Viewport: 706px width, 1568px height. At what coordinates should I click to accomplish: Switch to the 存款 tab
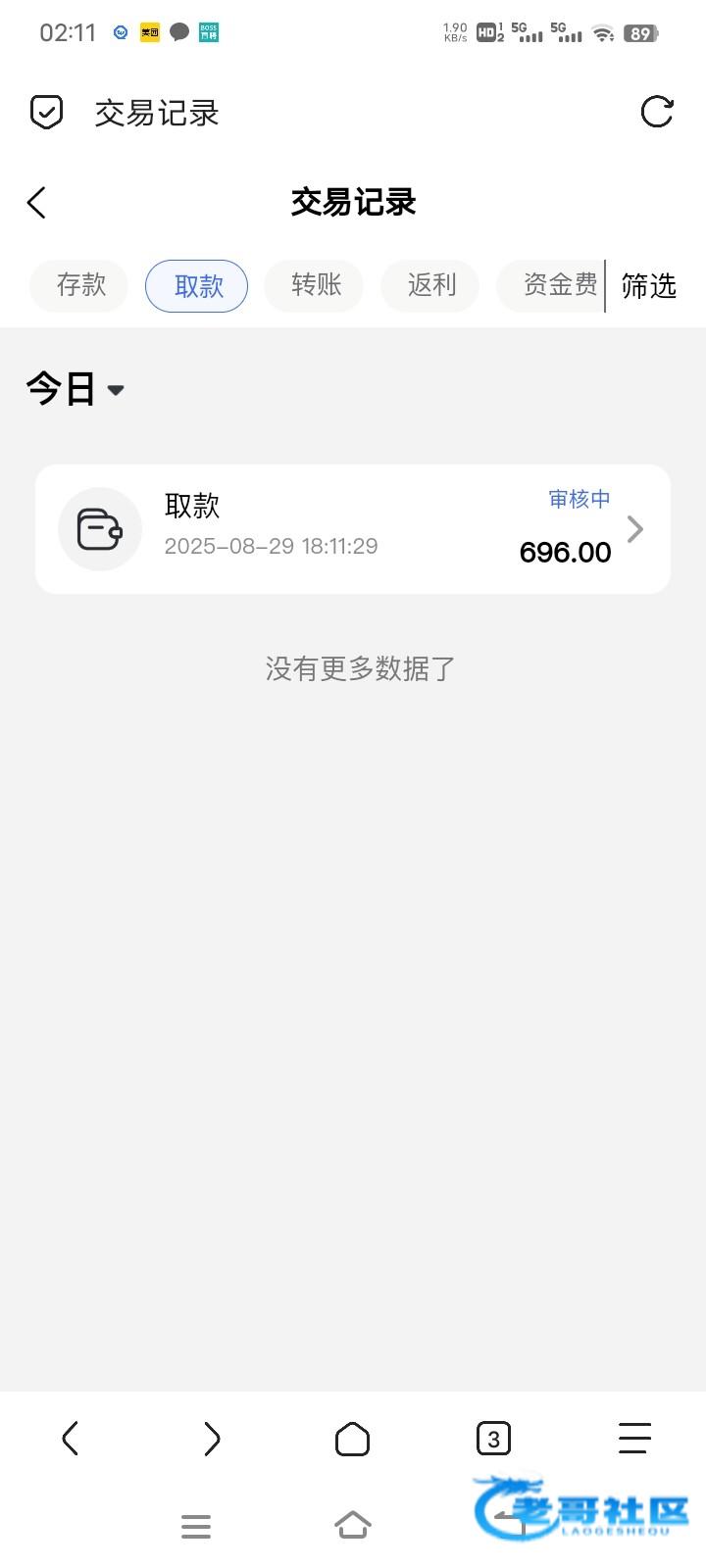(80, 285)
